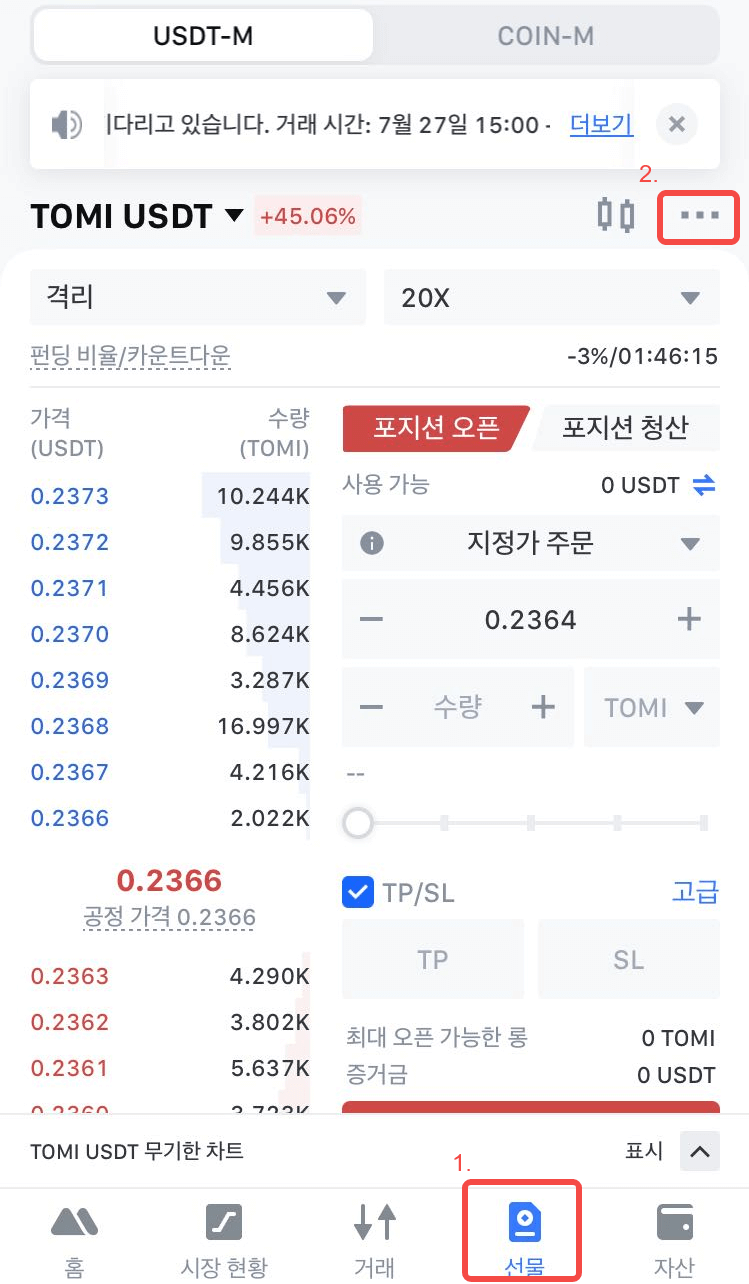Decrease the price 0.2364 with minus
Screen dimensions: 749x1284
point(371,620)
